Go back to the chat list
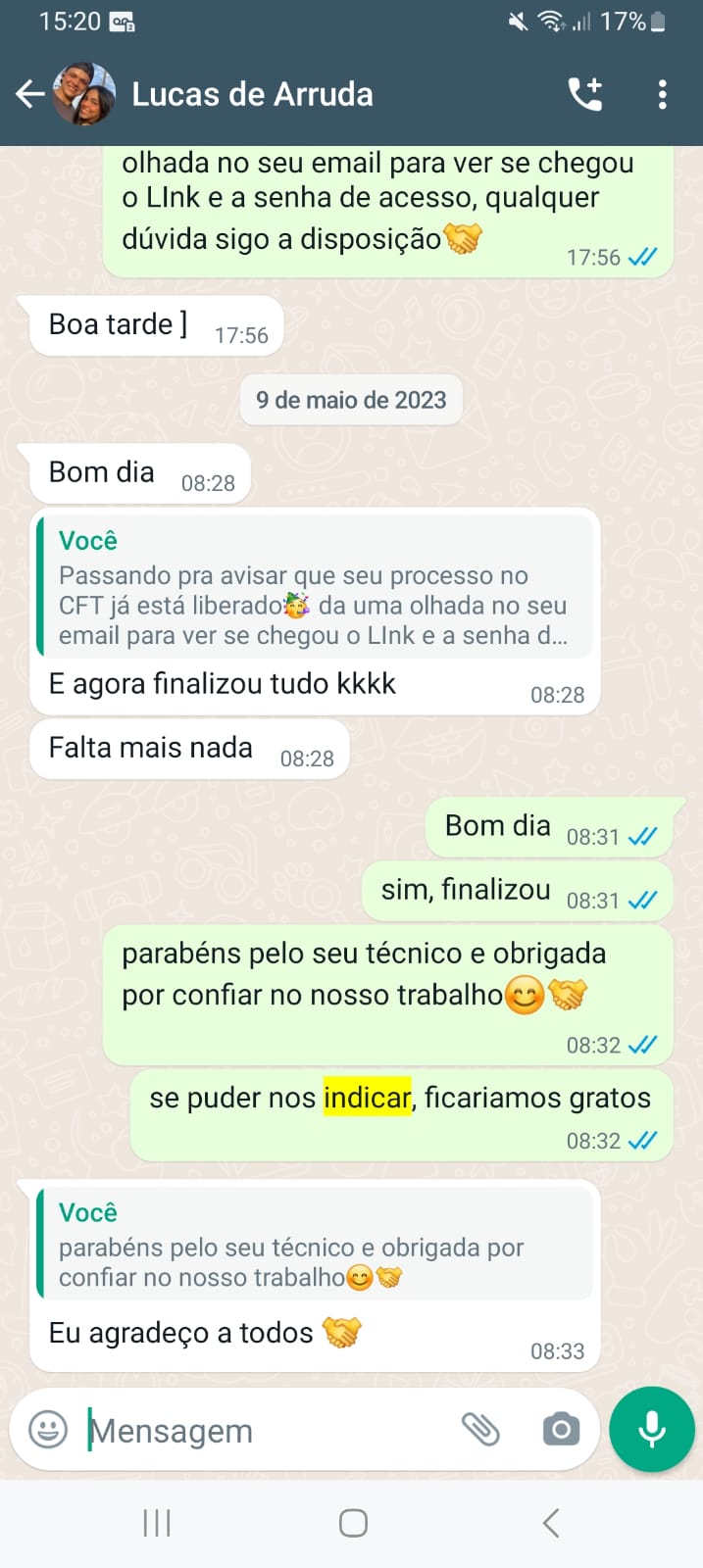Viewport: 703px width, 1568px height. (30, 94)
